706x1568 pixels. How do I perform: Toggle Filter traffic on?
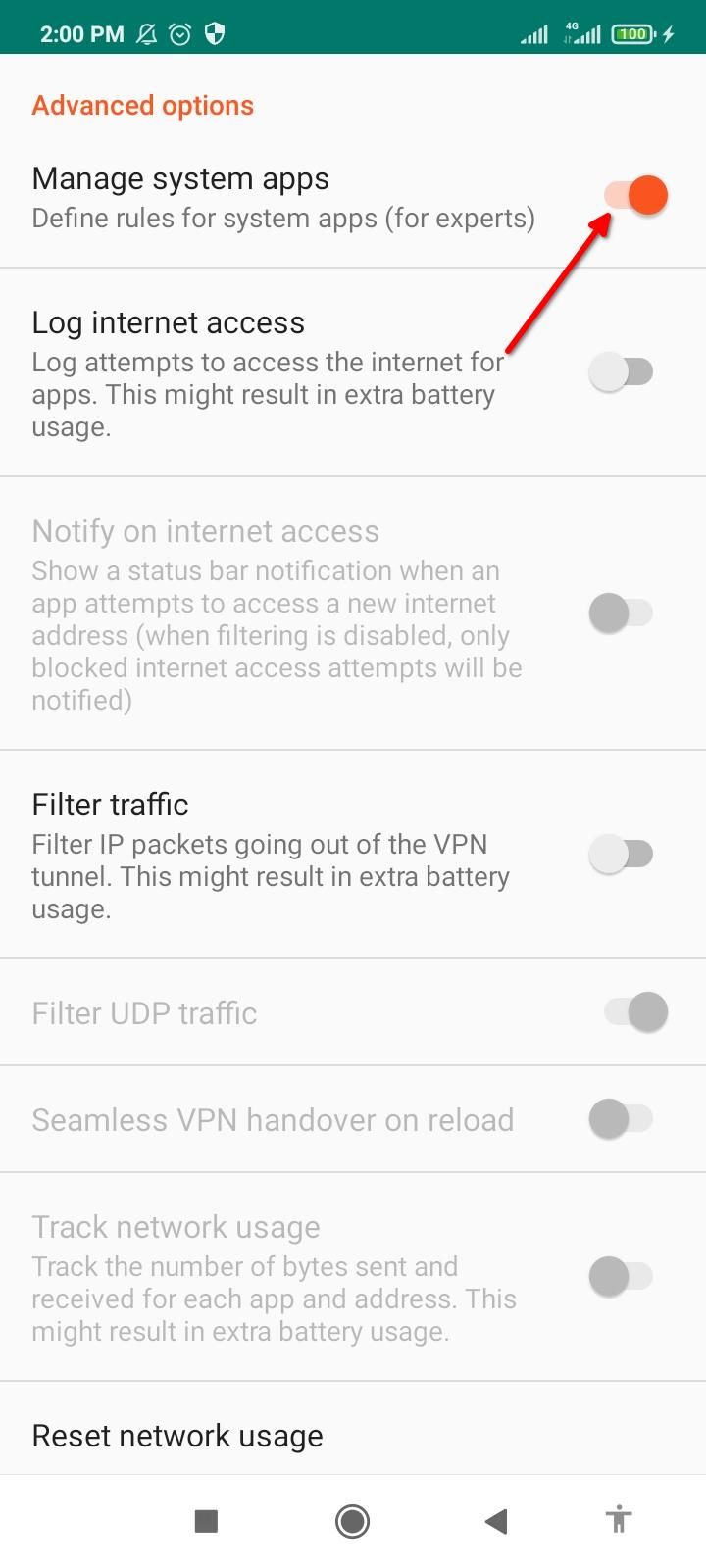point(621,854)
